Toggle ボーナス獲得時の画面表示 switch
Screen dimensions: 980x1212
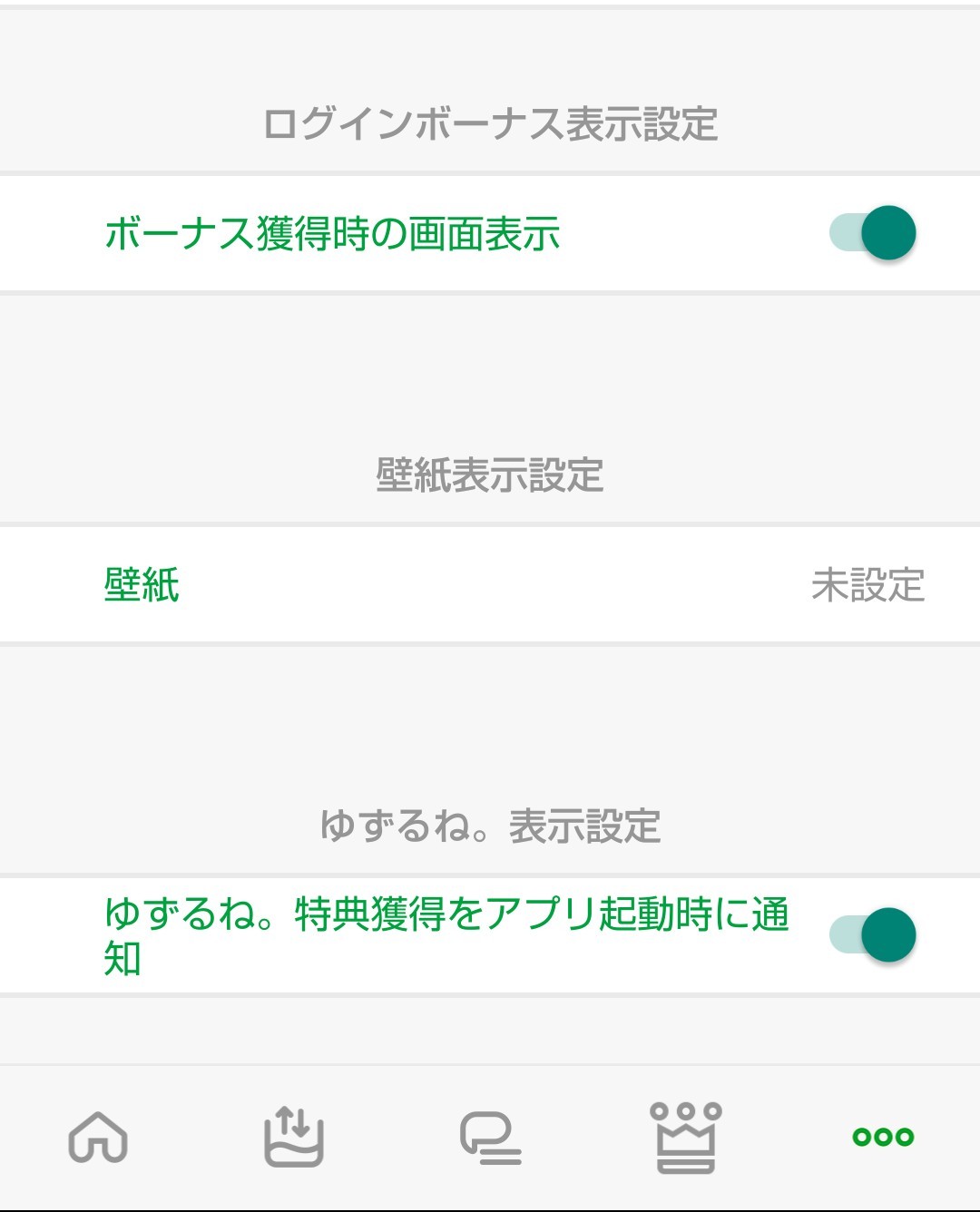tap(872, 233)
